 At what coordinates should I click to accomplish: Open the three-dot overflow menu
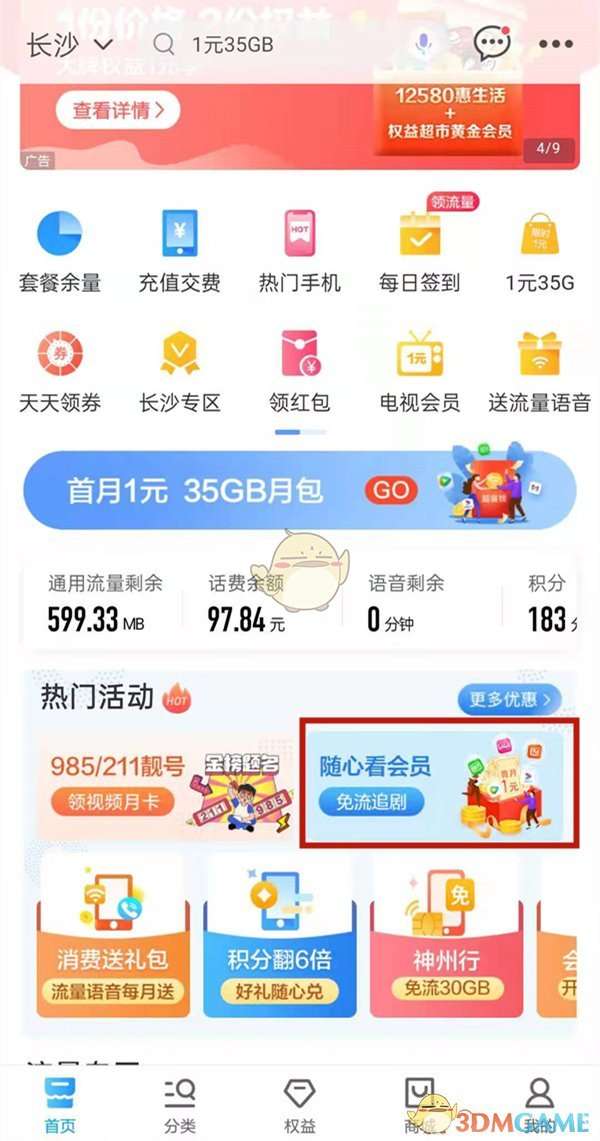[x=555, y=45]
